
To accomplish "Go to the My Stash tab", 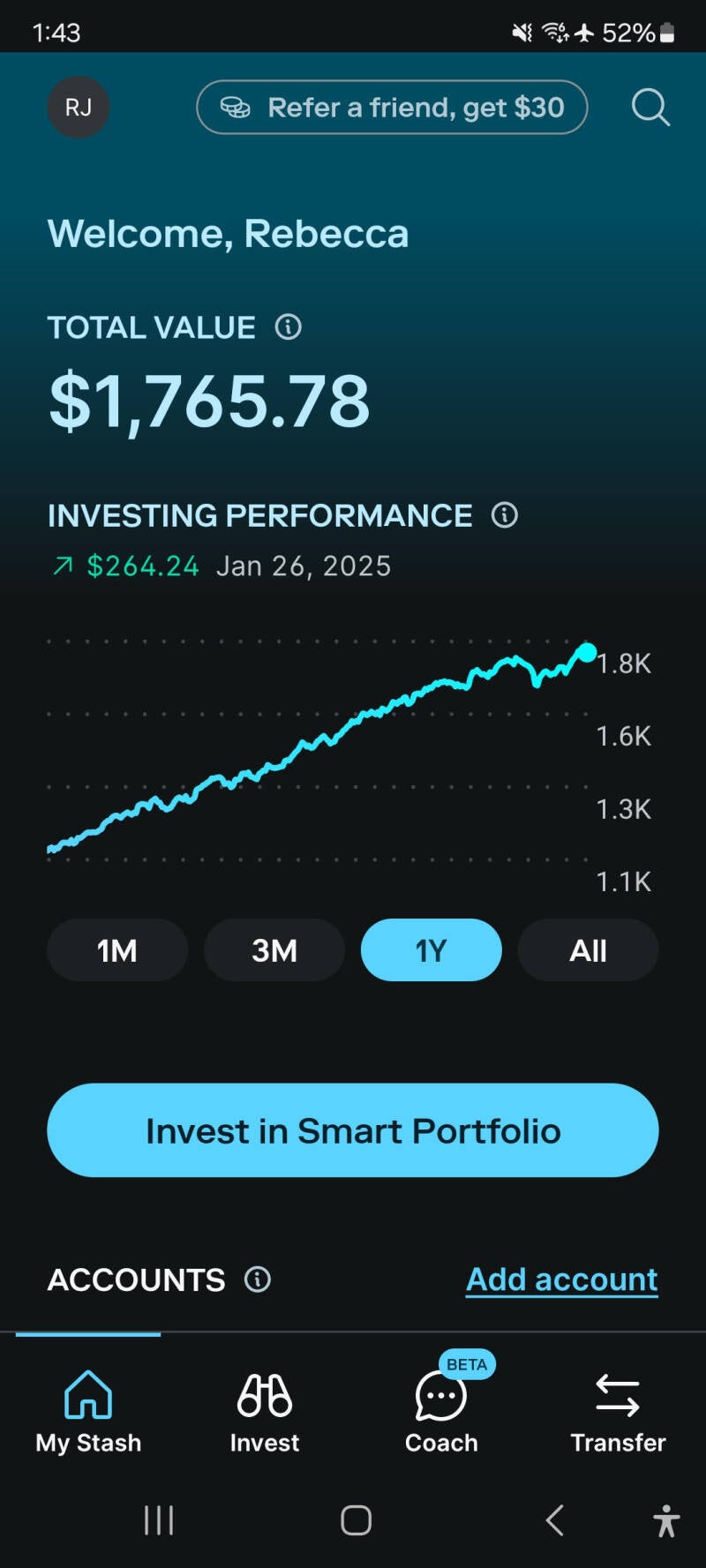I will [88, 1412].
